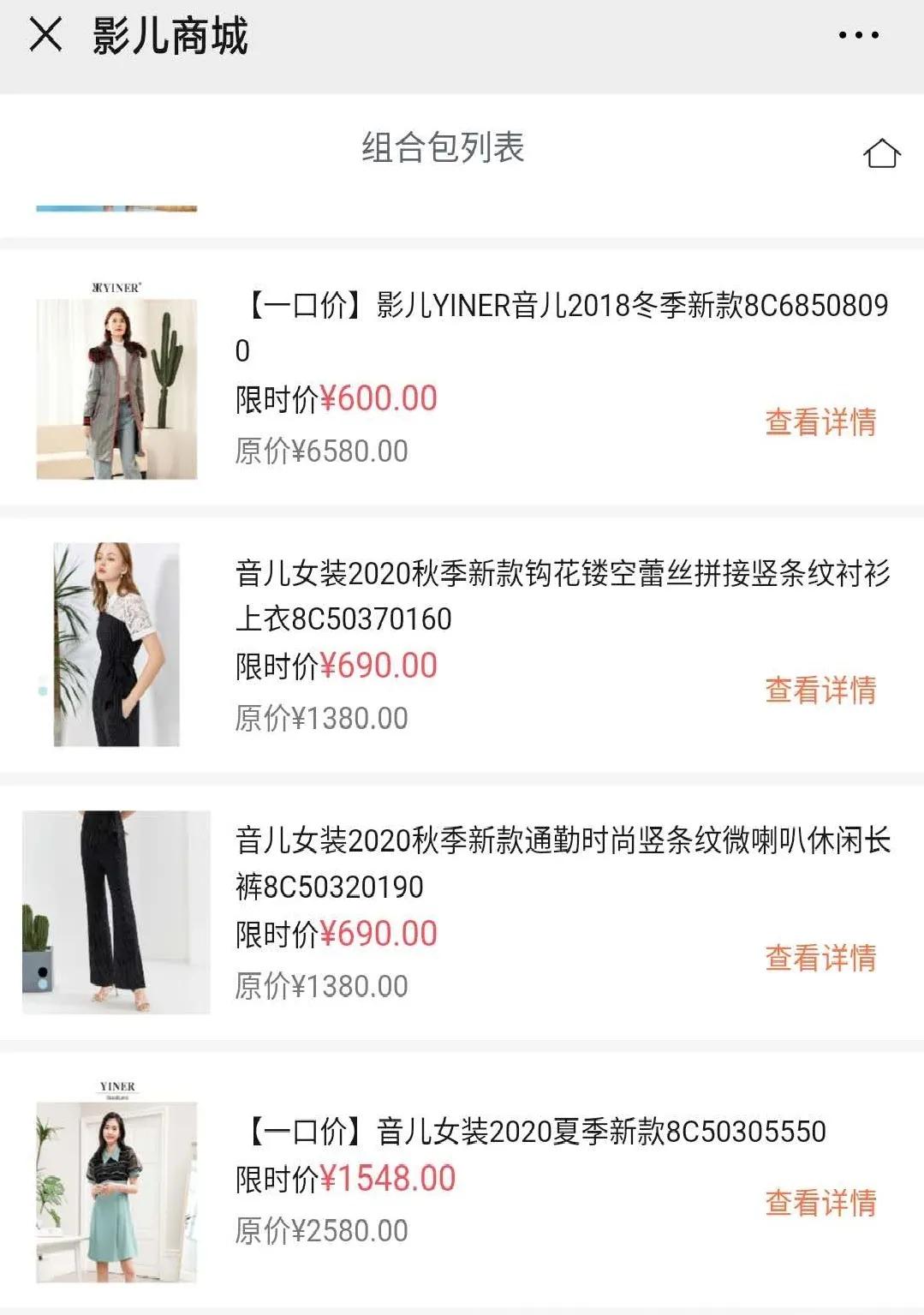
Task: View details for flared trousers 8C50320190
Action: pyautogui.click(x=820, y=958)
